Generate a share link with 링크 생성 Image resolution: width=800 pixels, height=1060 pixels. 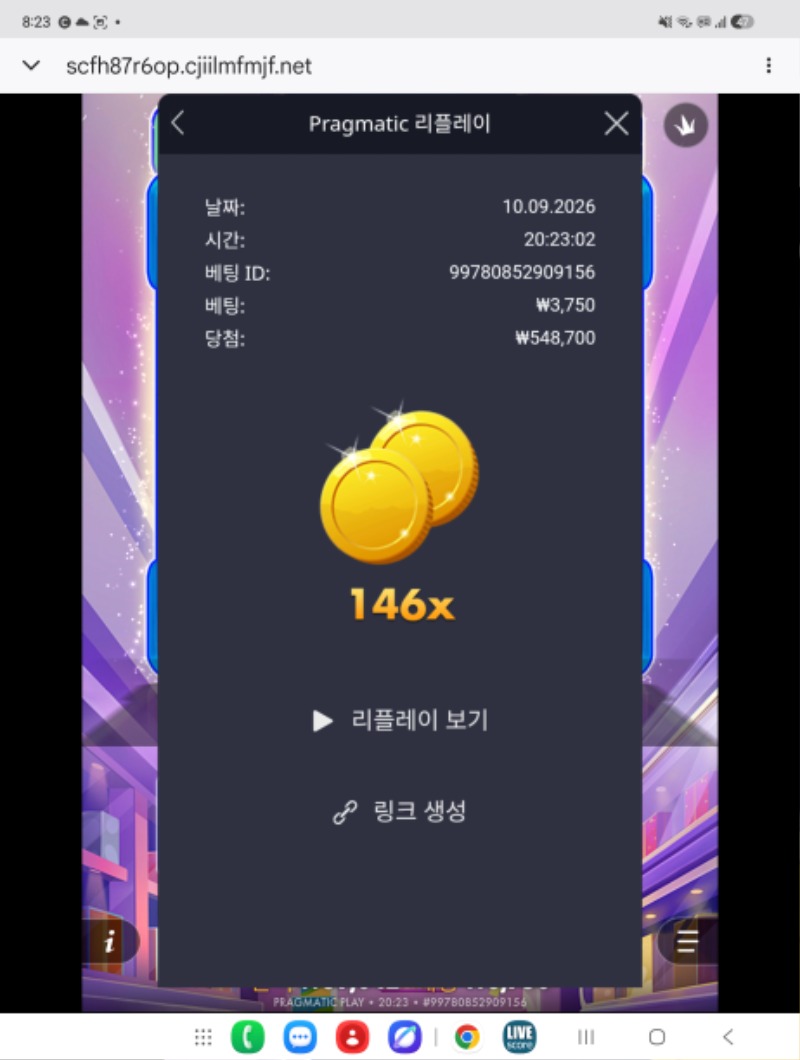pos(400,811)
